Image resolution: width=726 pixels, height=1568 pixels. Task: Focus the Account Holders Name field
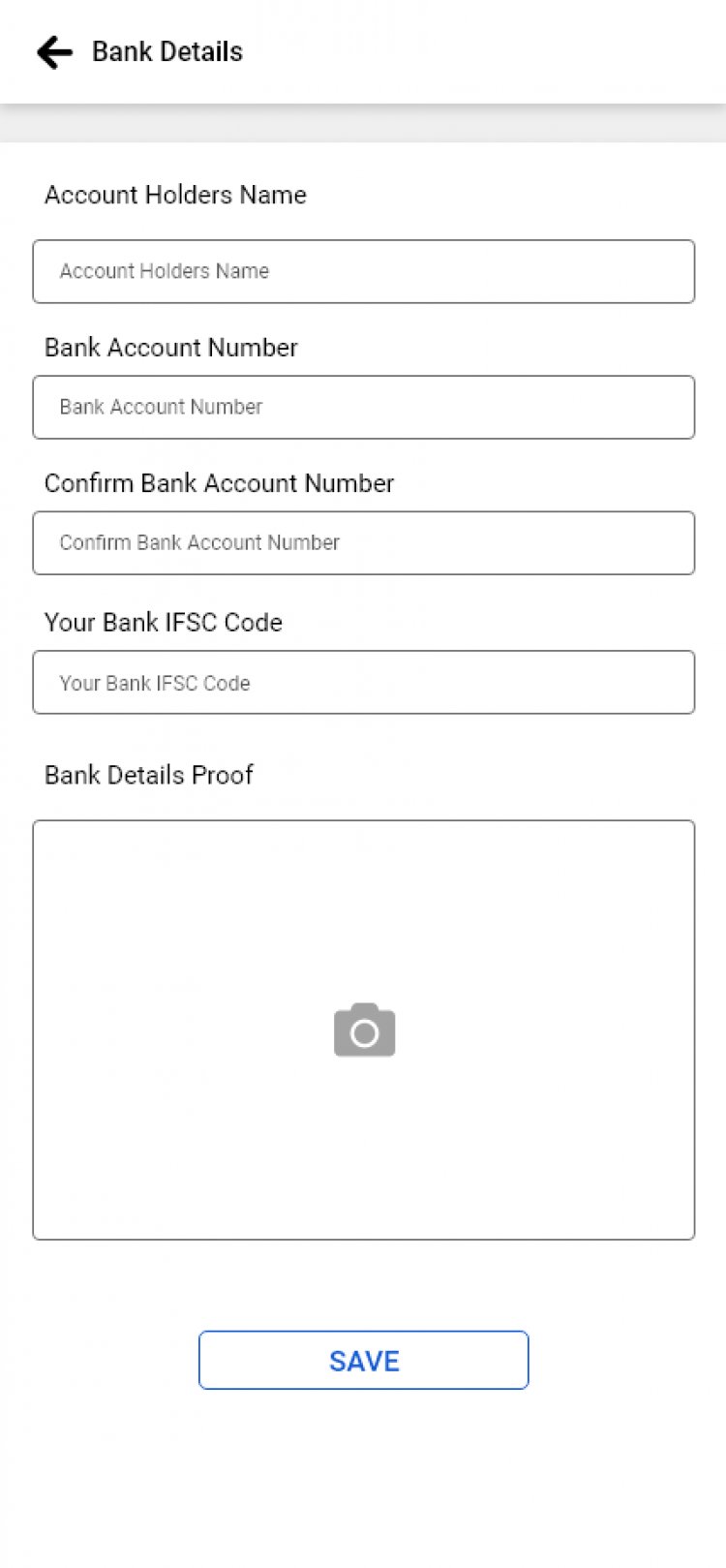pyautogui.click(x=363, y=271)
